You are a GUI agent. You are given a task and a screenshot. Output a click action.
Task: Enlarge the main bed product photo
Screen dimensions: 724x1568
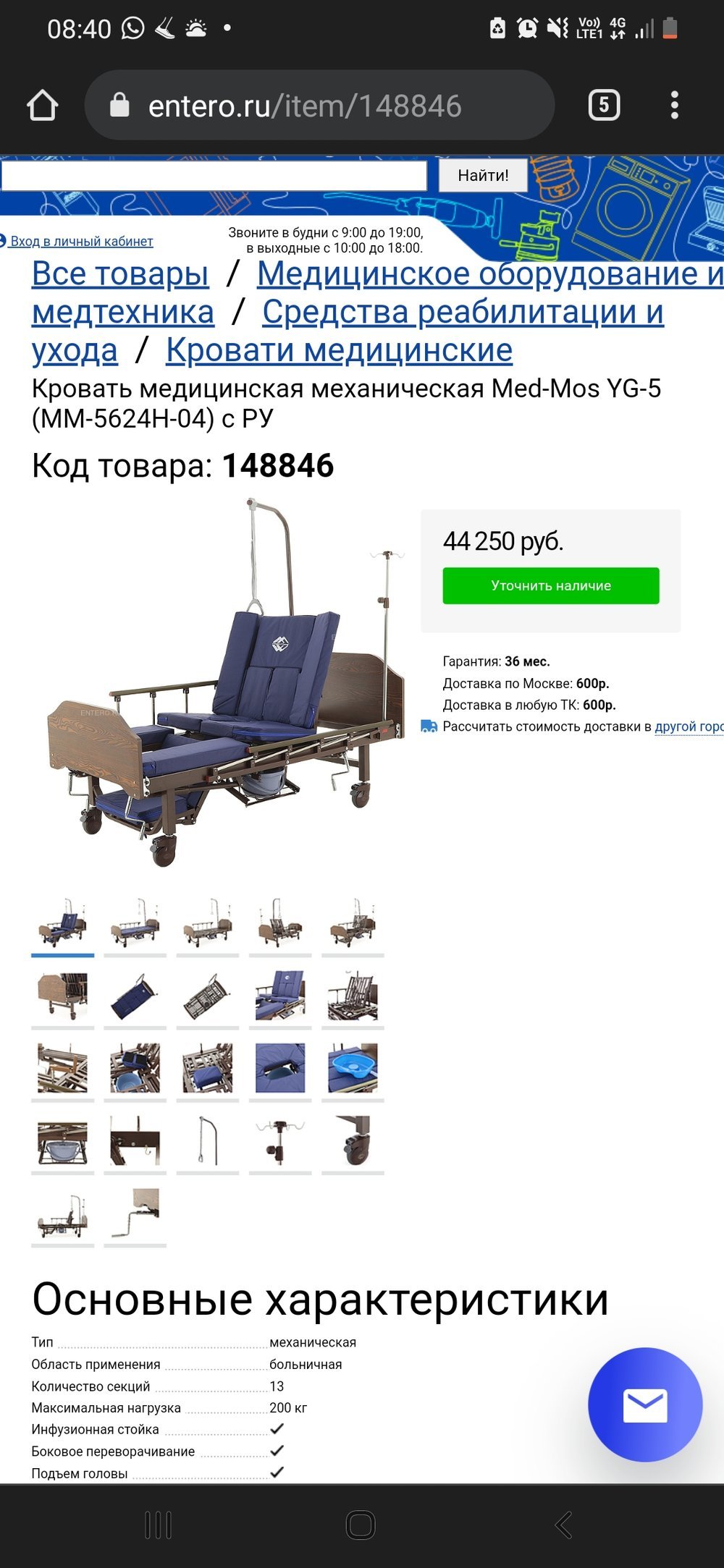226,683
